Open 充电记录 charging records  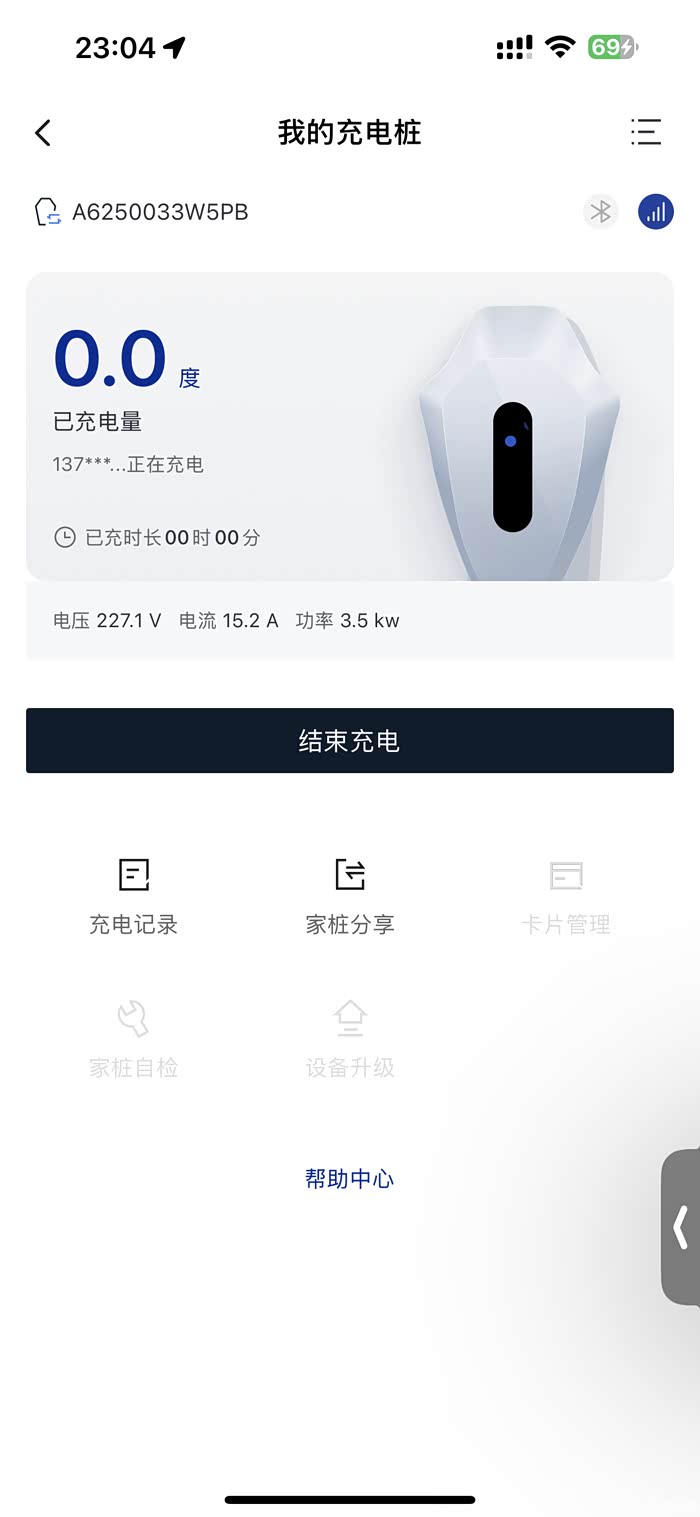point(134,897)
